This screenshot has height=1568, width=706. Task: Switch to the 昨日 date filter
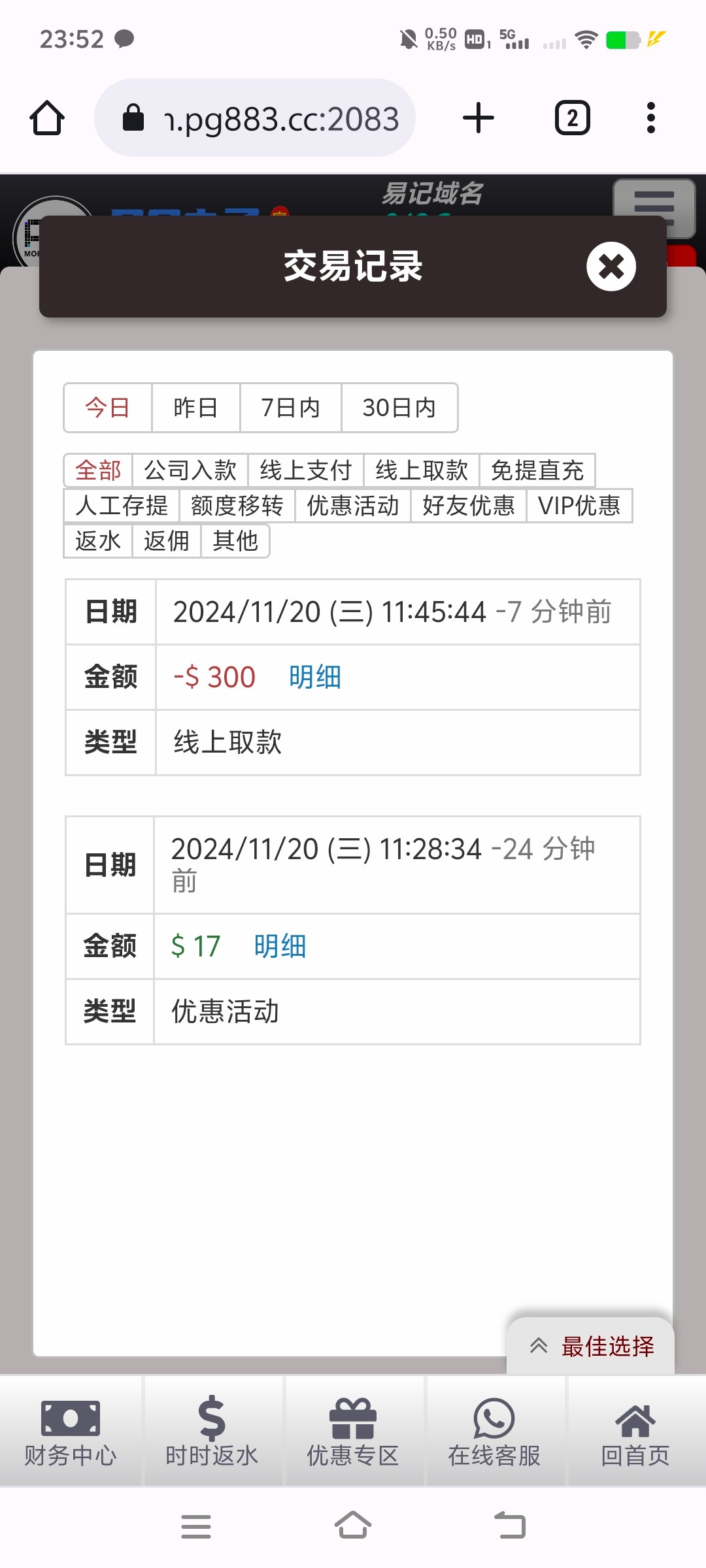[195, 408]
